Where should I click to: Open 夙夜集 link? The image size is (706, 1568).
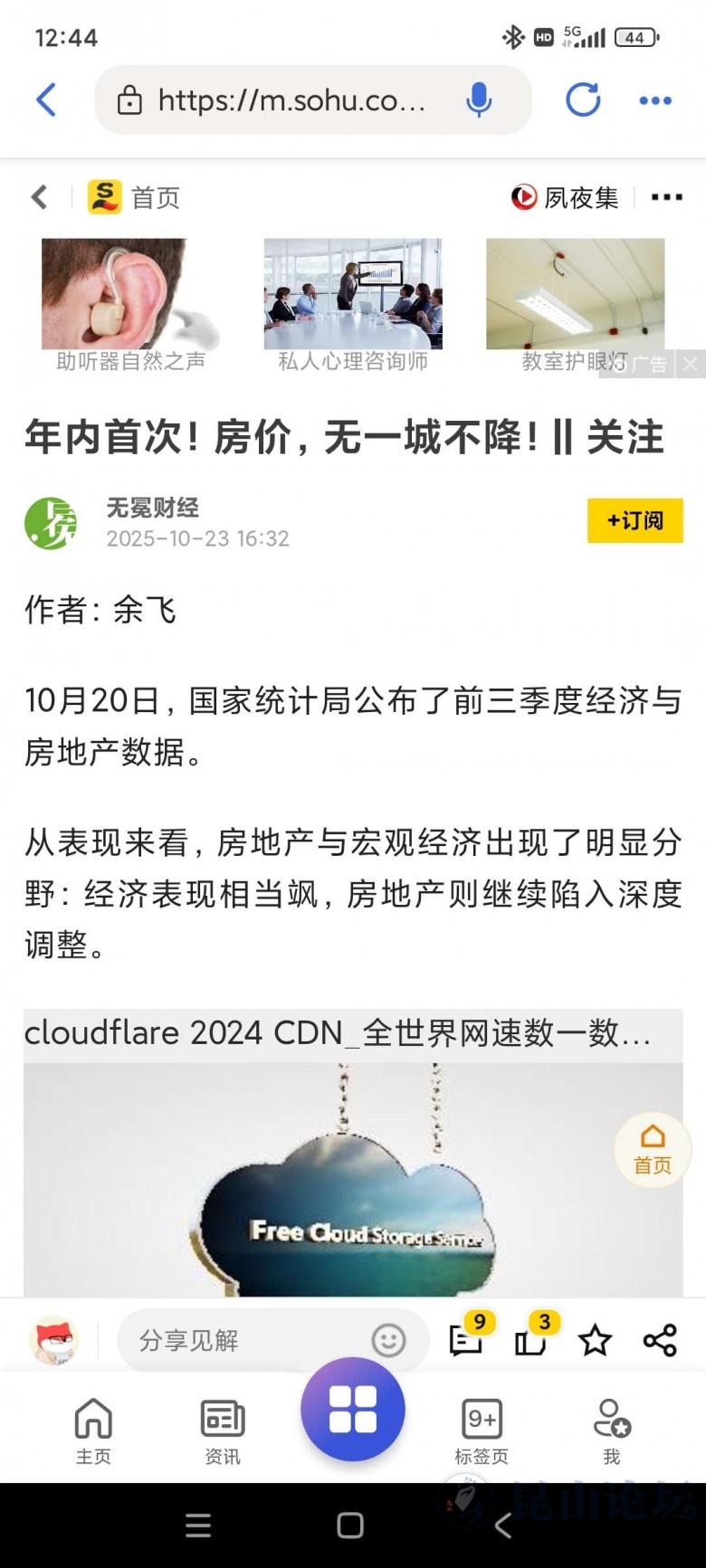pos(566,196)
